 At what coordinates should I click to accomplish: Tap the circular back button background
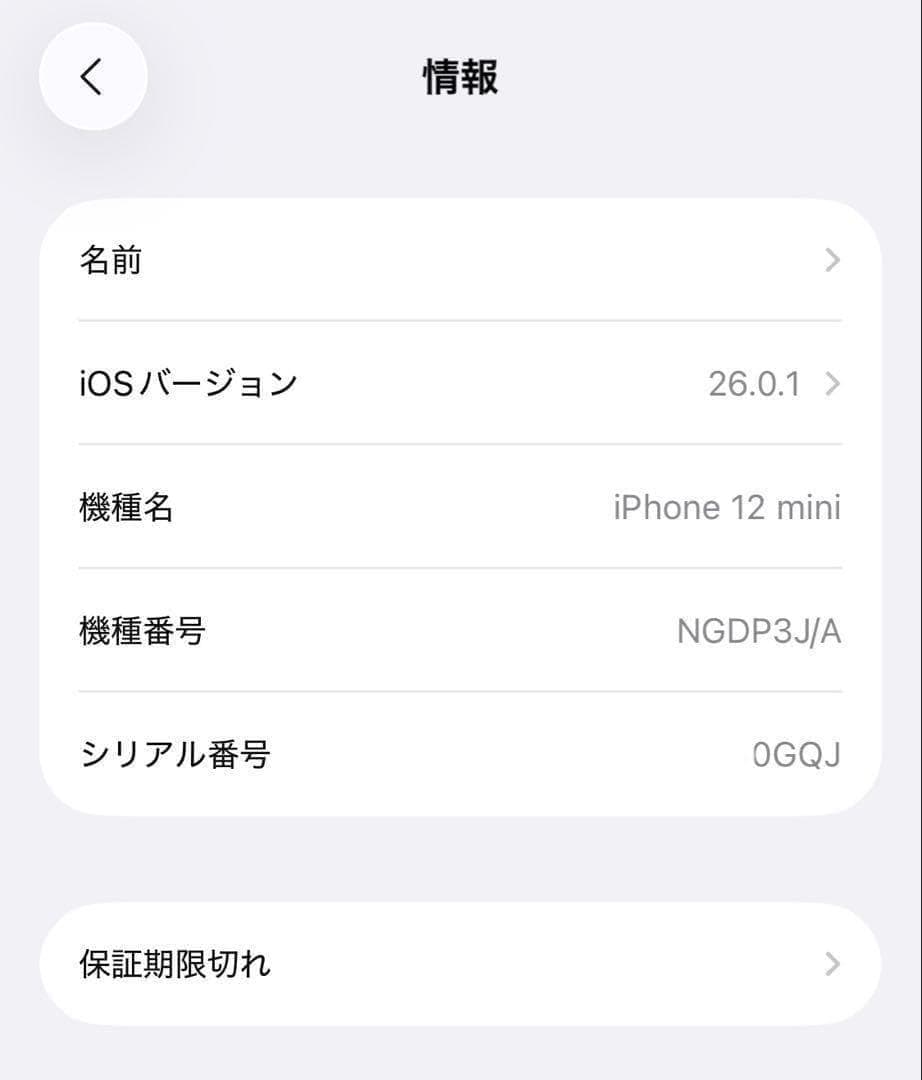(93, 77)
